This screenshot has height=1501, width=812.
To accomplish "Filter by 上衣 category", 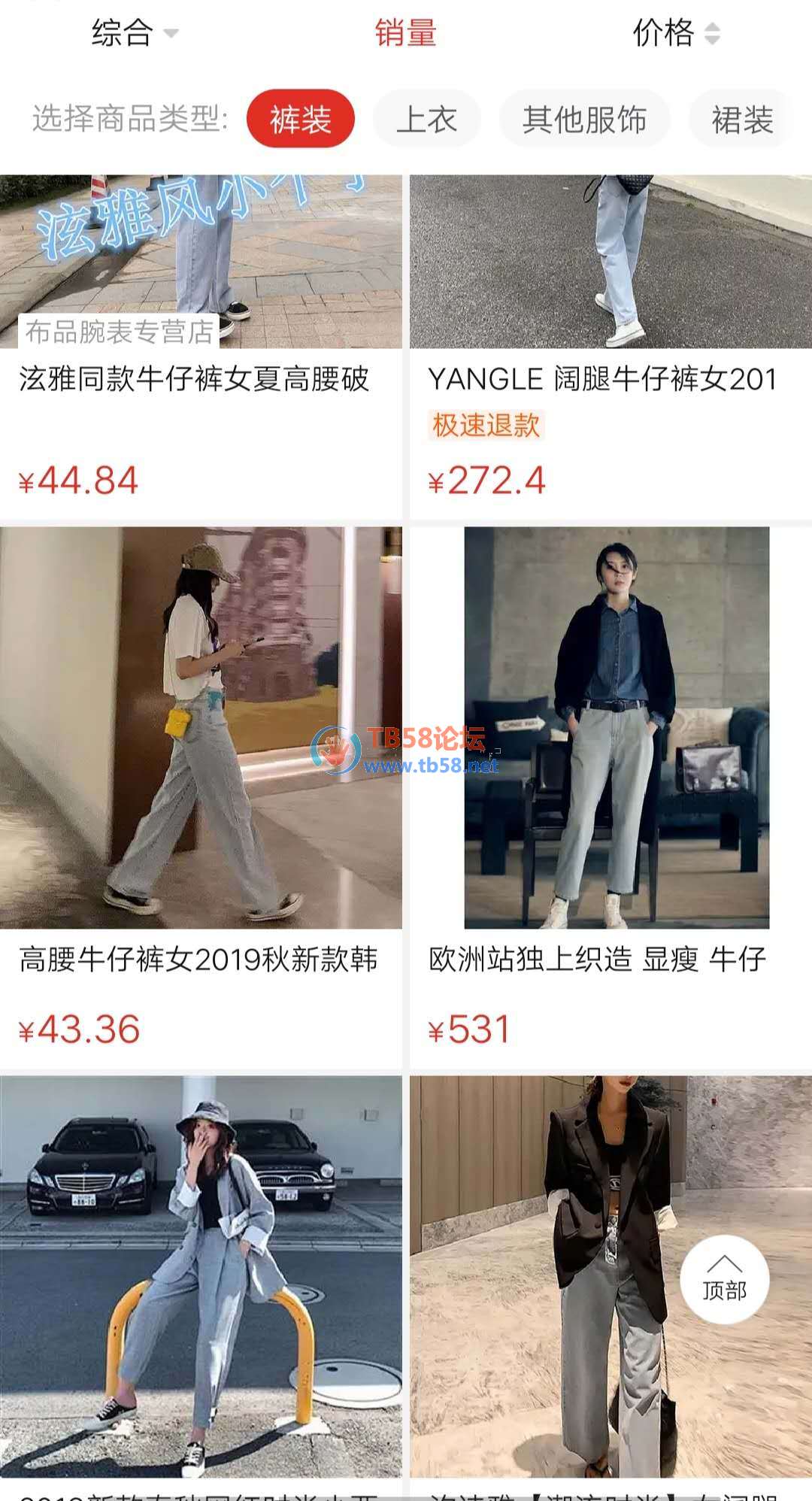I will click(x=426, y=119).
